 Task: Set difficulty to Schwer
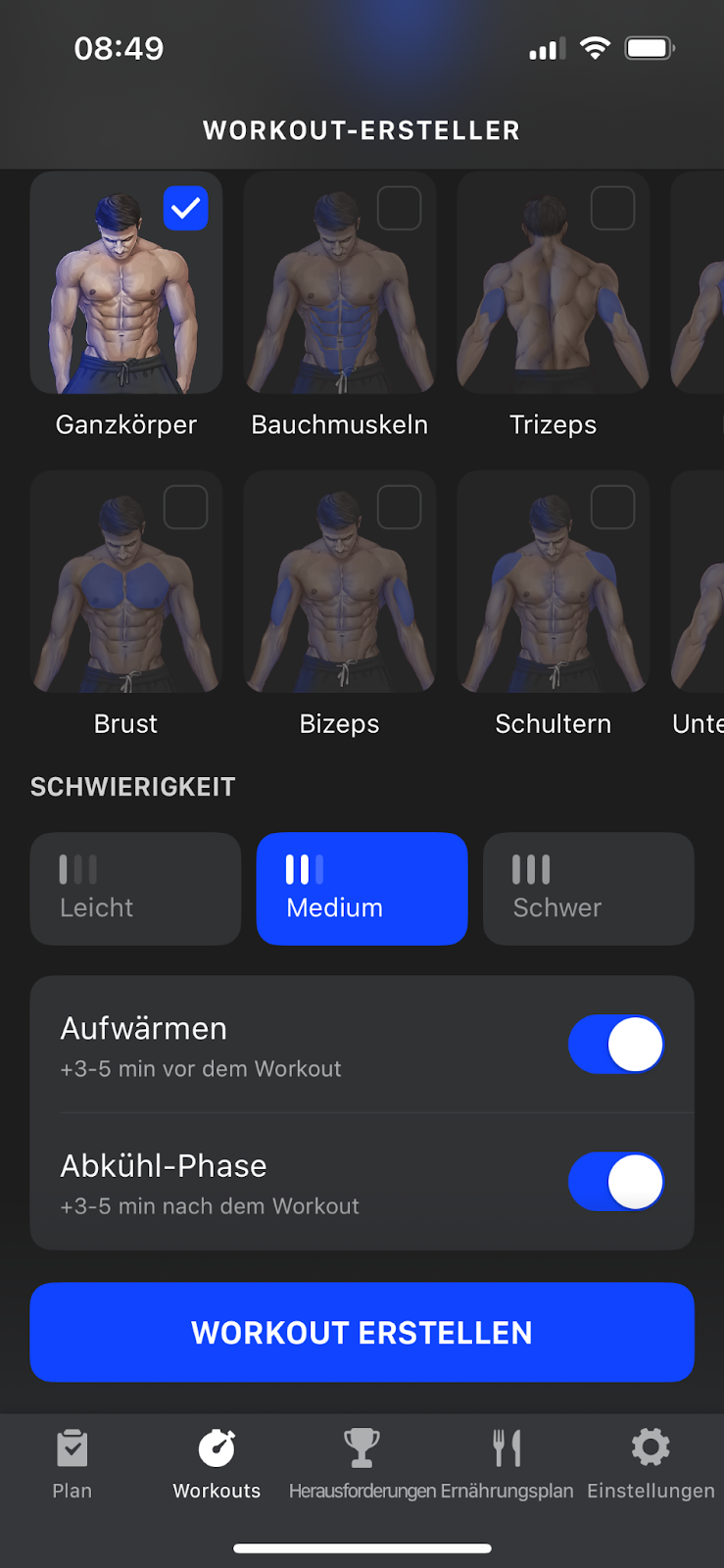588,889
